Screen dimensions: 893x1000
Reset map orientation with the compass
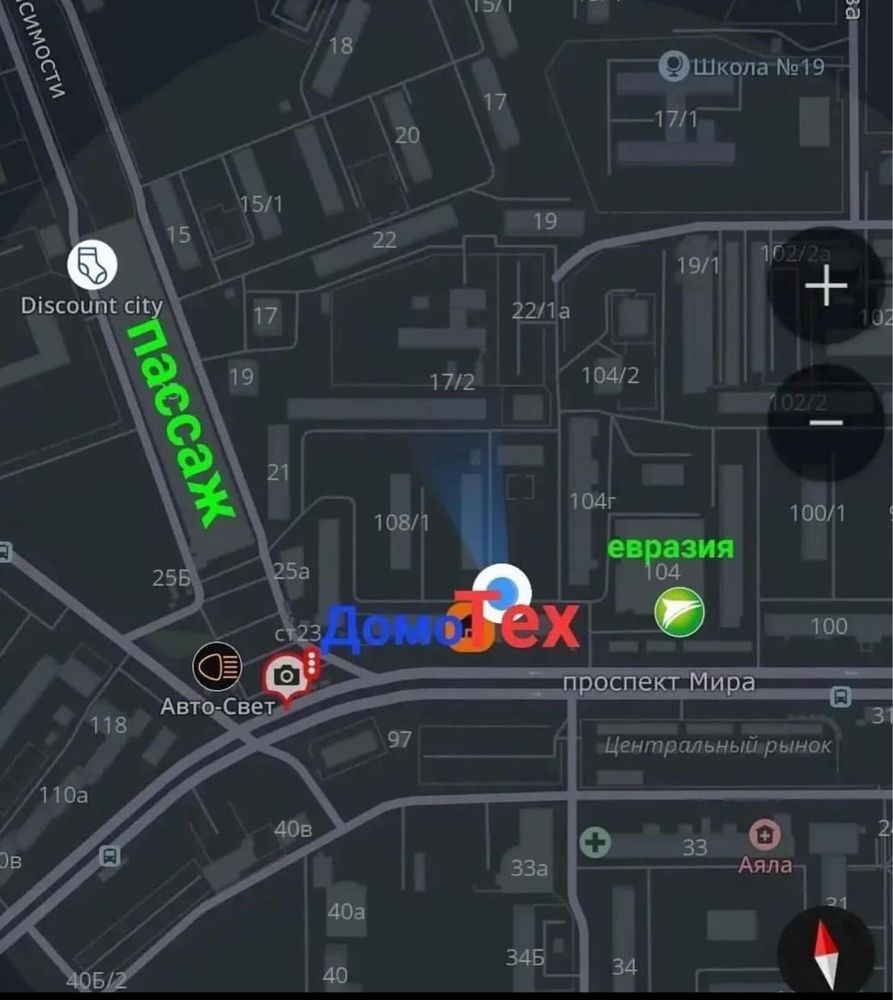click(826, 953)
